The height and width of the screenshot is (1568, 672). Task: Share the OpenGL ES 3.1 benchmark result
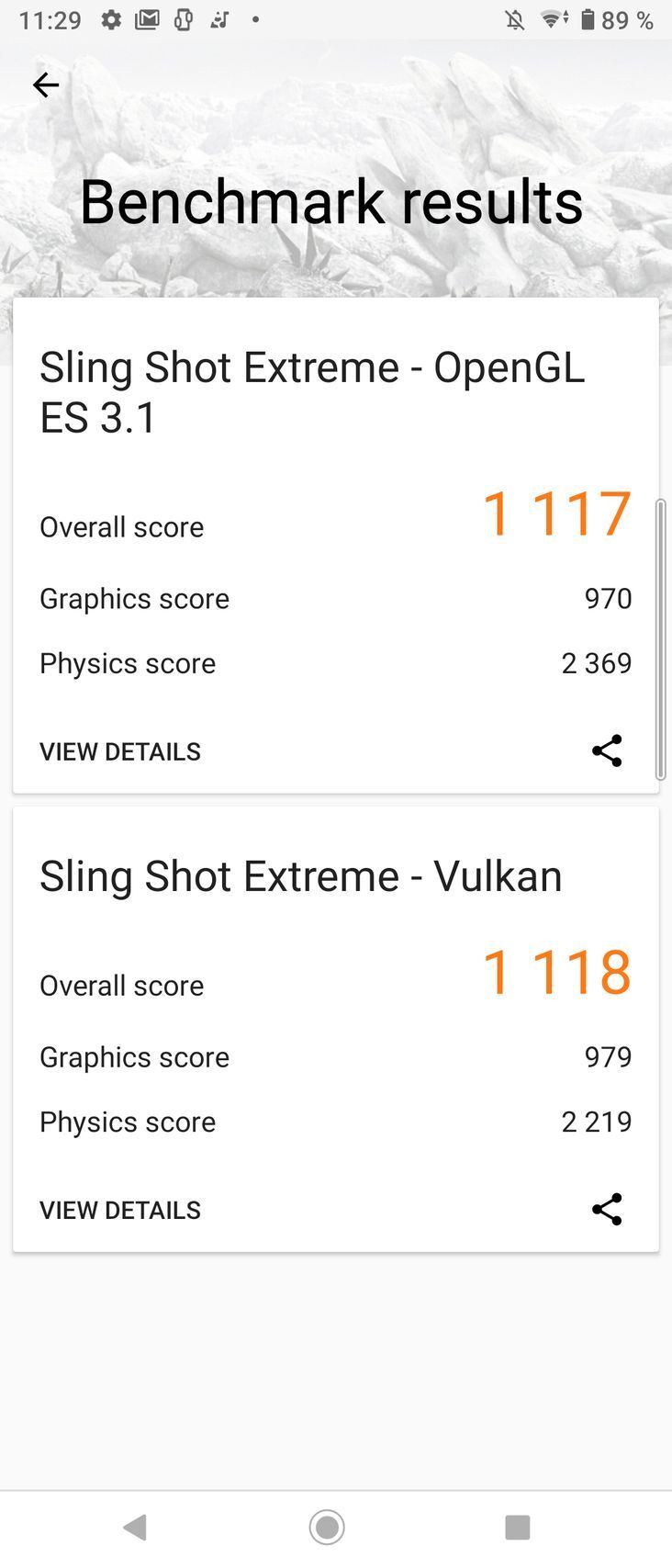pyautogui.click(x=607, y=750)
